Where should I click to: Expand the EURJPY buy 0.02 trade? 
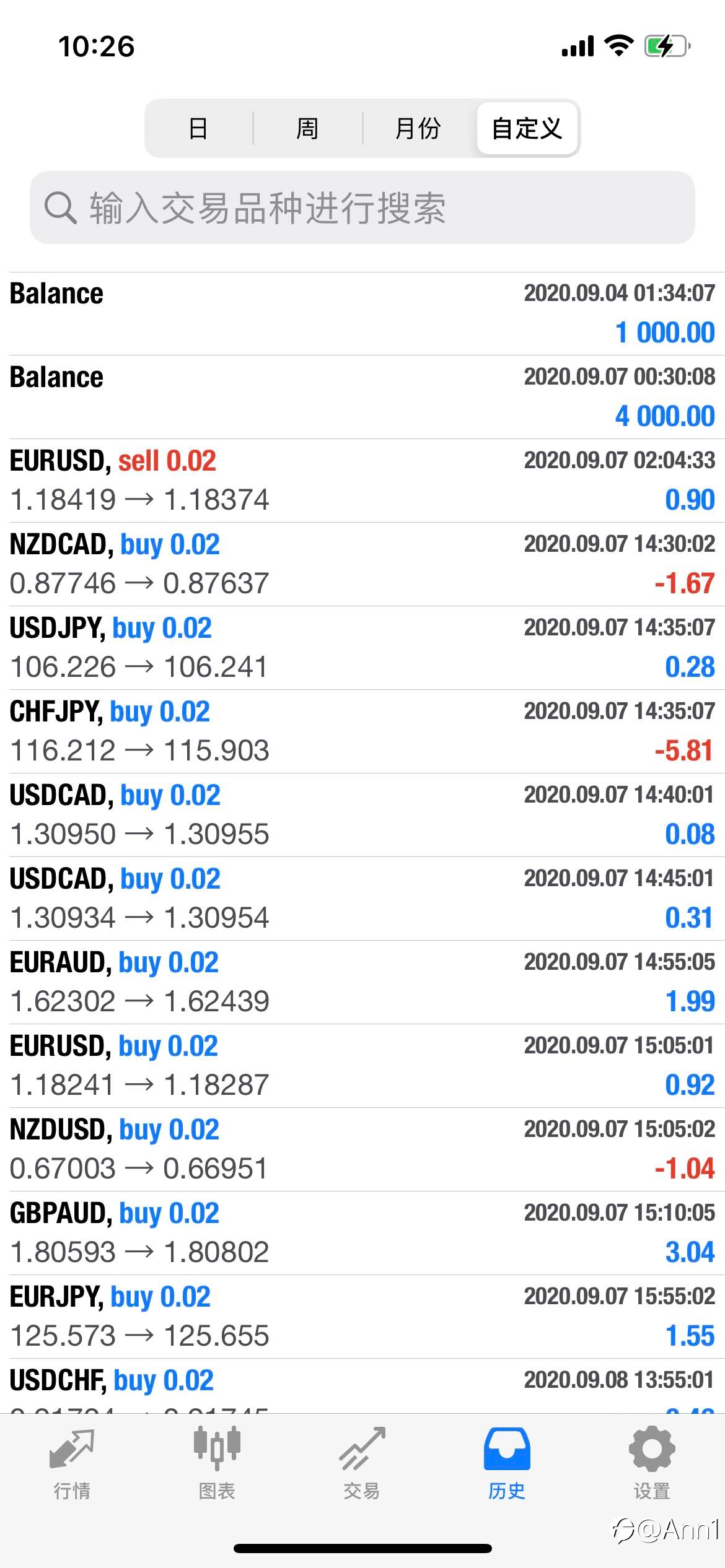click(362, 1317)
